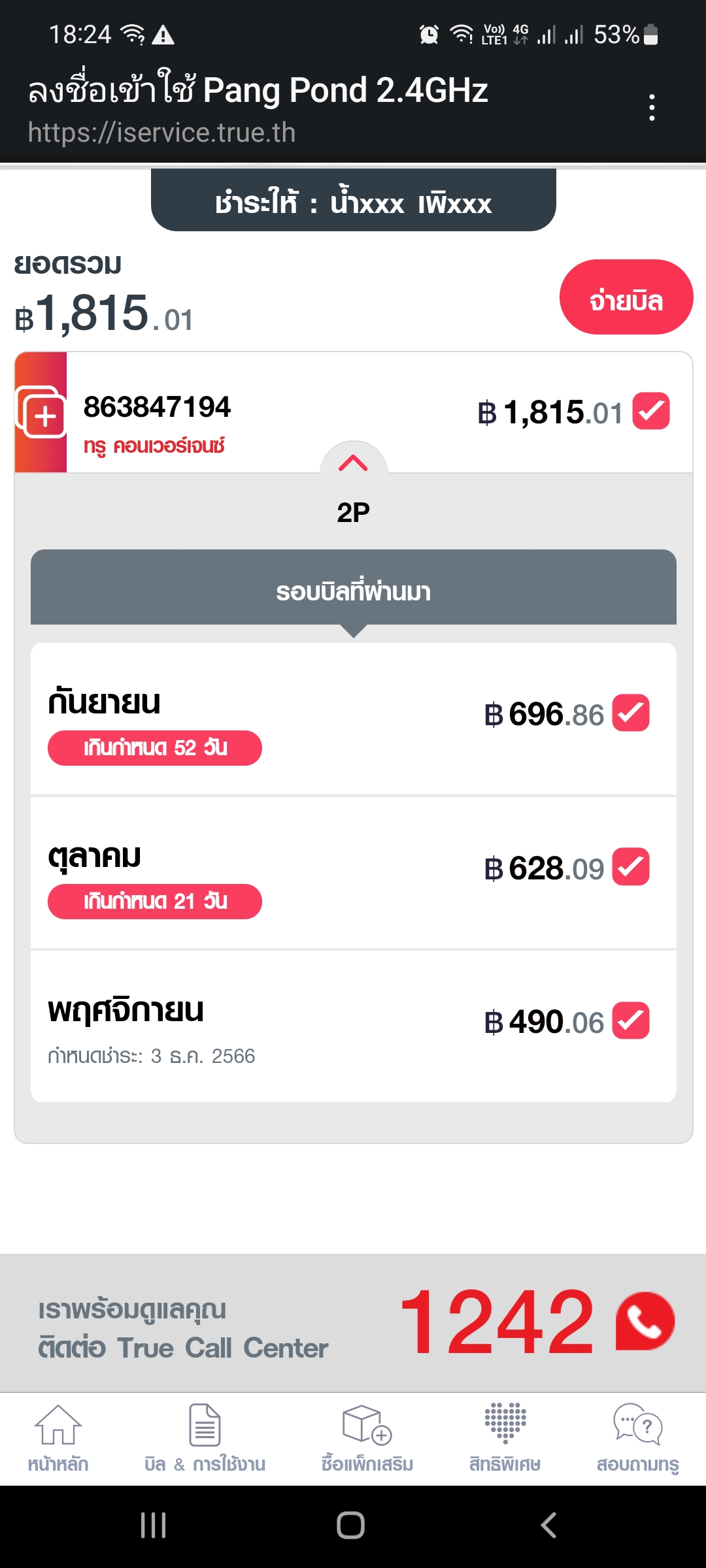The image size is (706, 1568).
Task: Uncheck the กันยายน bill of 696.86
Action: pyautogui.click(x=630, y=713)
